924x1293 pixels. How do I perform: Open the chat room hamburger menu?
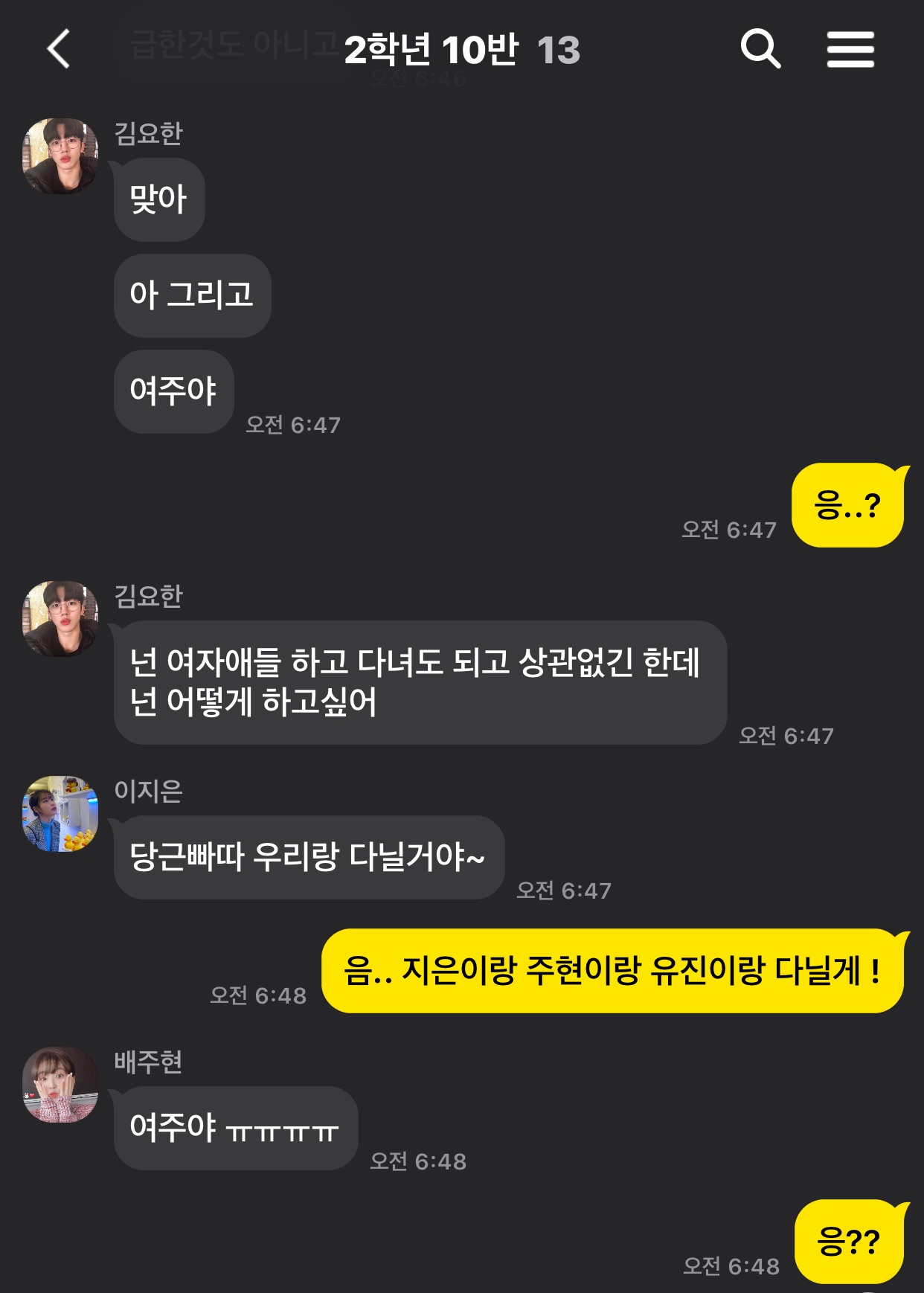click(850, 49)
